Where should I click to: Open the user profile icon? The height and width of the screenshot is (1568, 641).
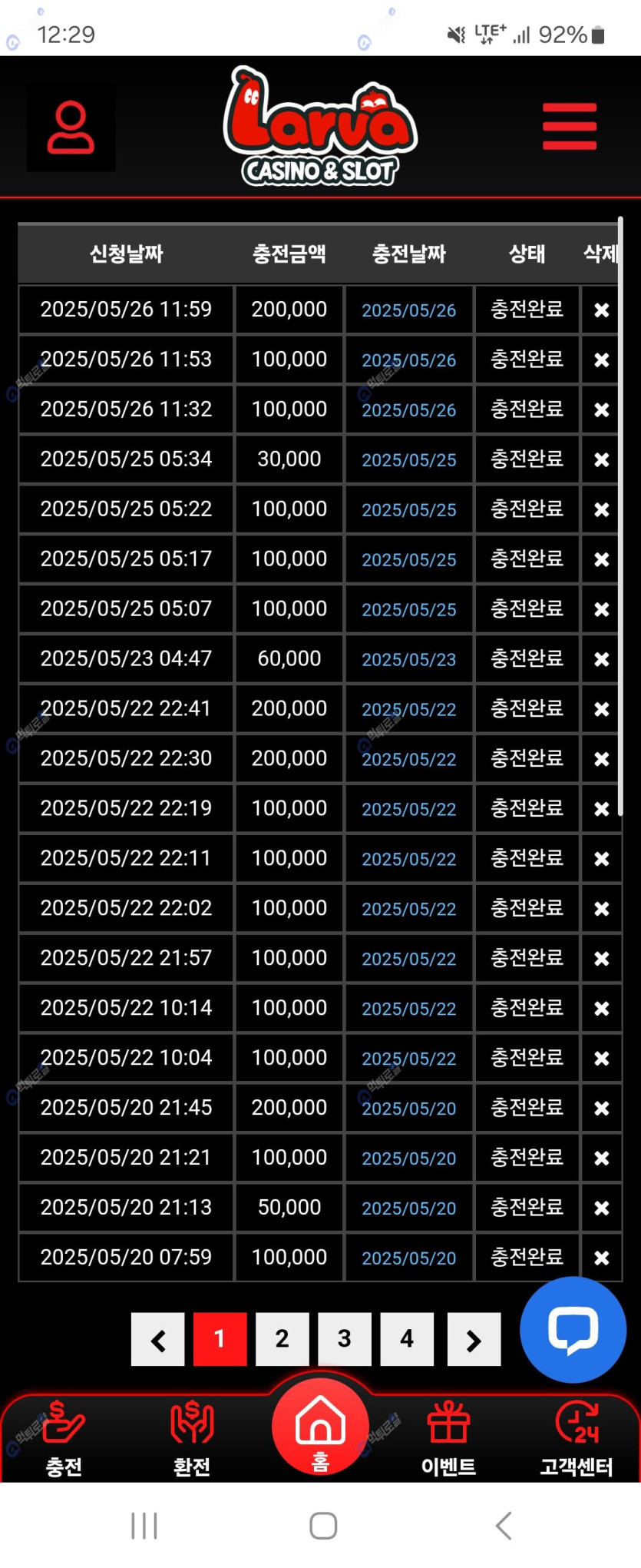click(71, 128)
